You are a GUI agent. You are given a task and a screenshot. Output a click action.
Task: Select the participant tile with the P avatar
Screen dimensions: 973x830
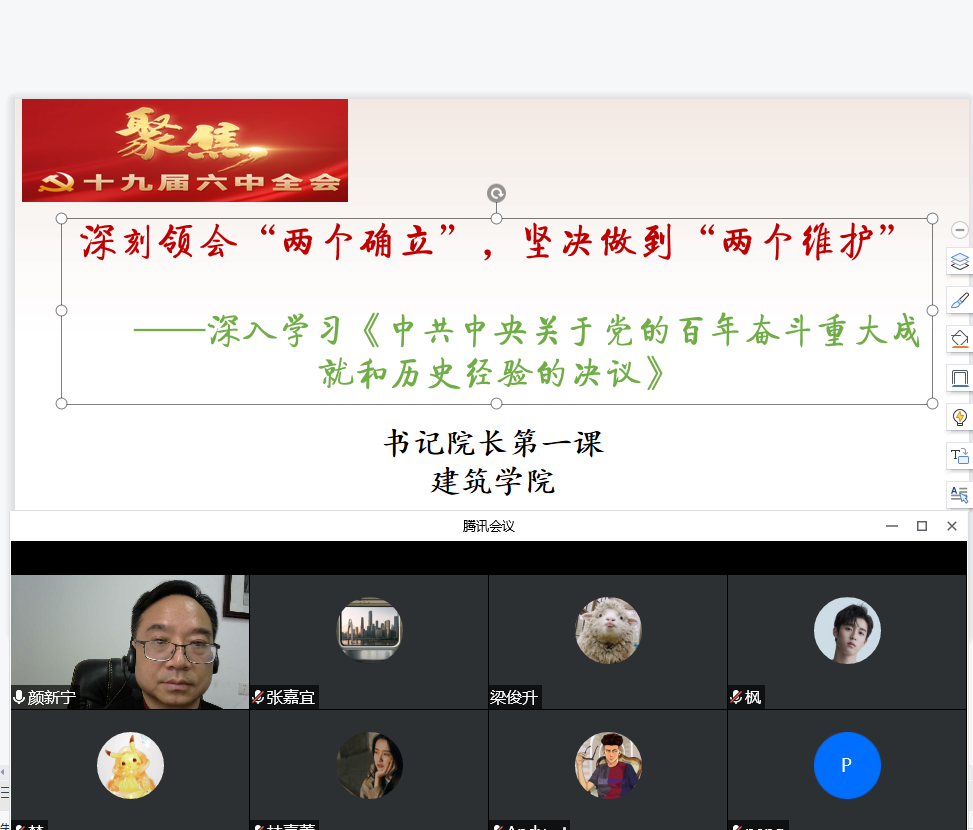pos(847,770)
